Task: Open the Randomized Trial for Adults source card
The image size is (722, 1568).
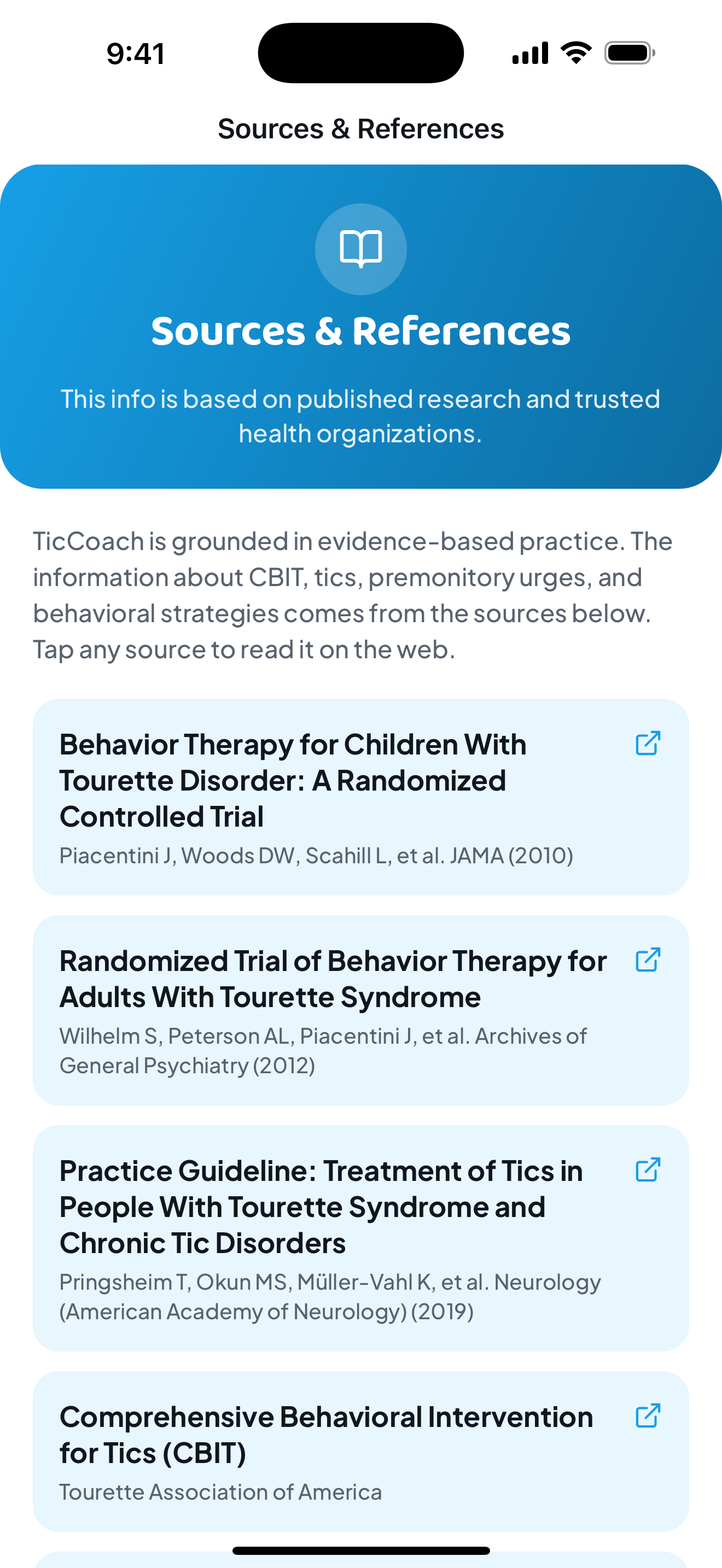Action: click(x=360, y=1010)
